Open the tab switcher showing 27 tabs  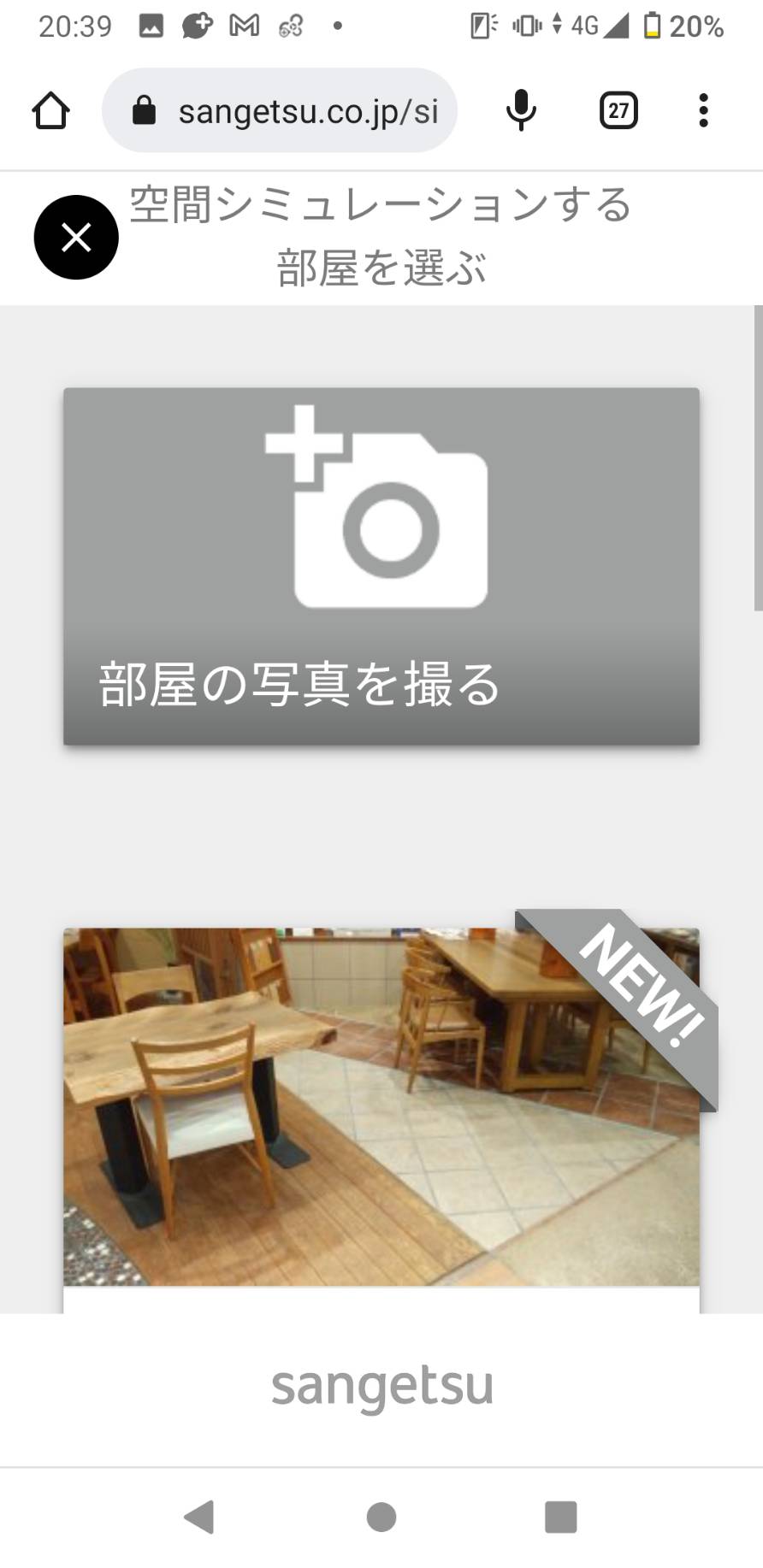coord(618,111)
